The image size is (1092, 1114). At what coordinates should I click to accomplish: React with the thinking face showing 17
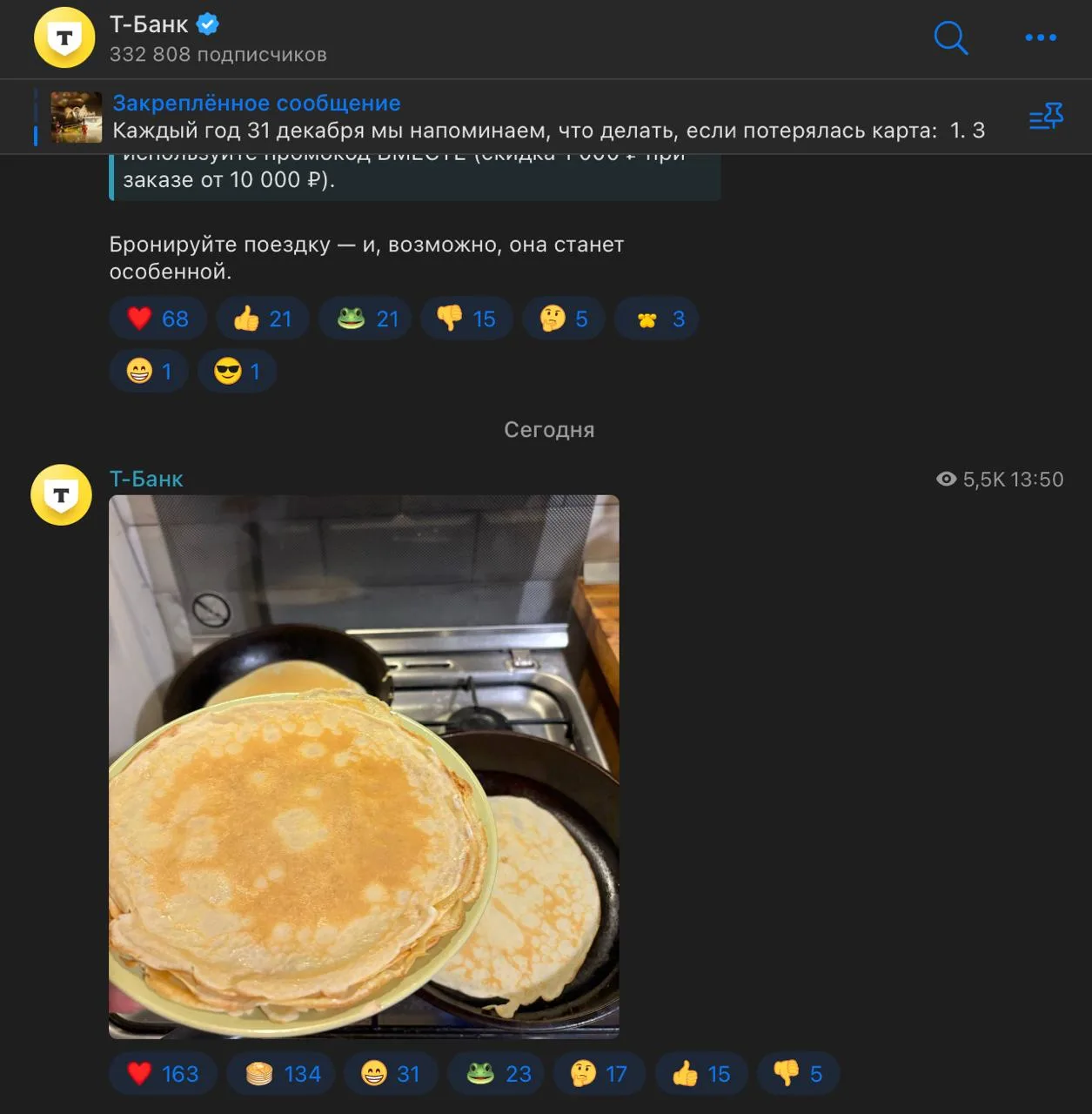(599, 1074)
